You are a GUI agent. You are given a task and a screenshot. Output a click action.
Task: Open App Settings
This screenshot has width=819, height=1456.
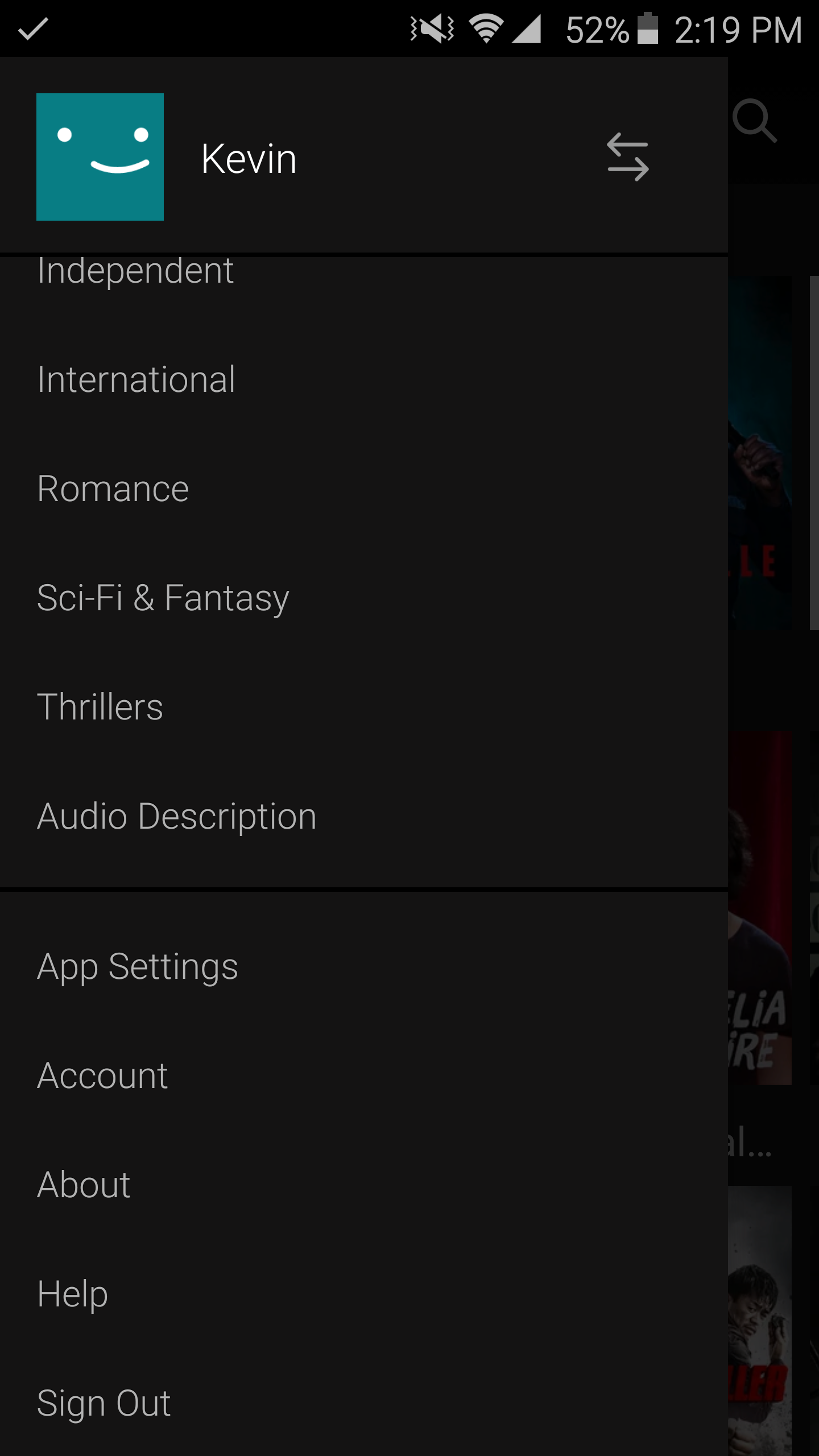coord(138,966)
